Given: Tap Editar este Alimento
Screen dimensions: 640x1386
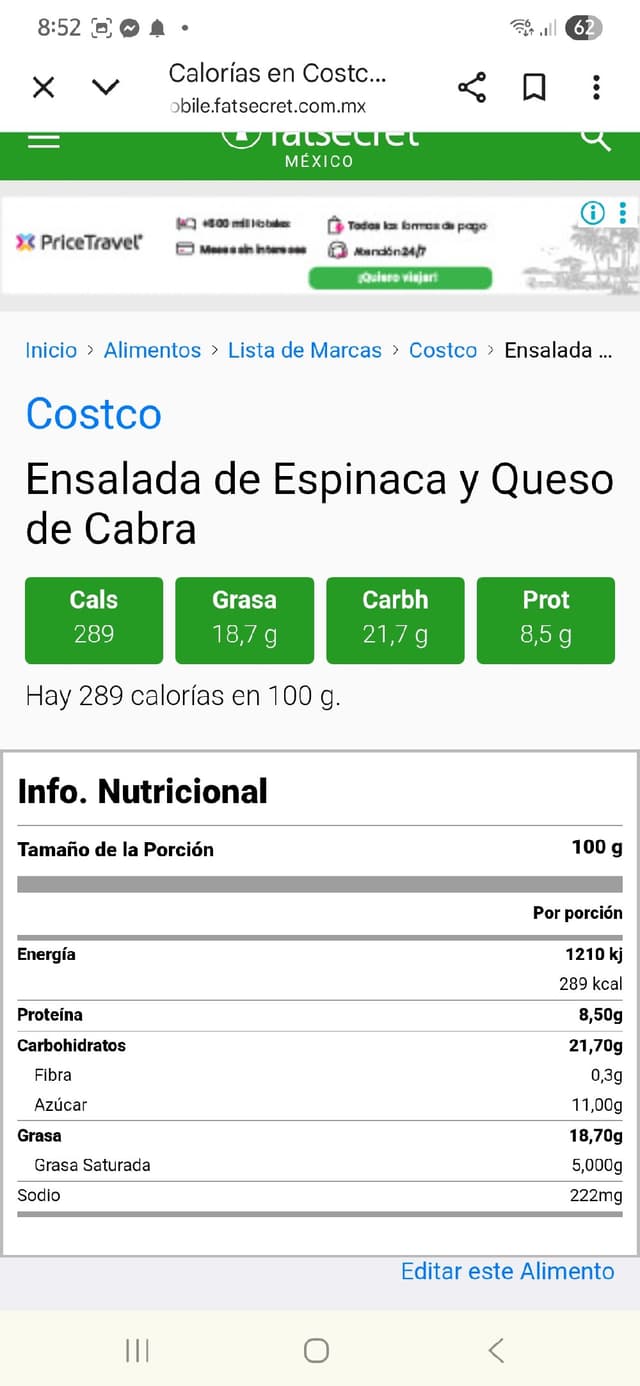Looking at the screenshot, I should tap(507, 1271).
